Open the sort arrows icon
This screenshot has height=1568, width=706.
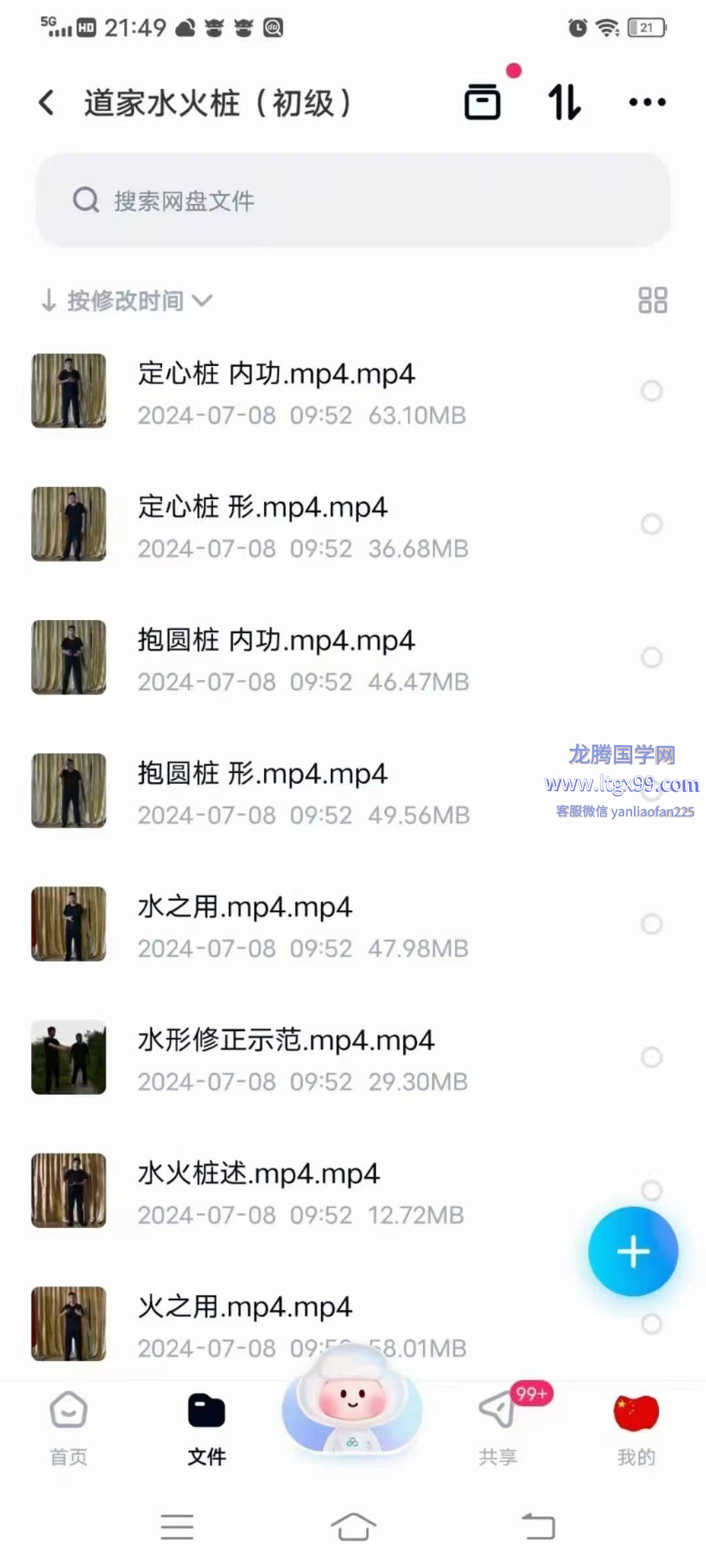[x=564, y=103]
